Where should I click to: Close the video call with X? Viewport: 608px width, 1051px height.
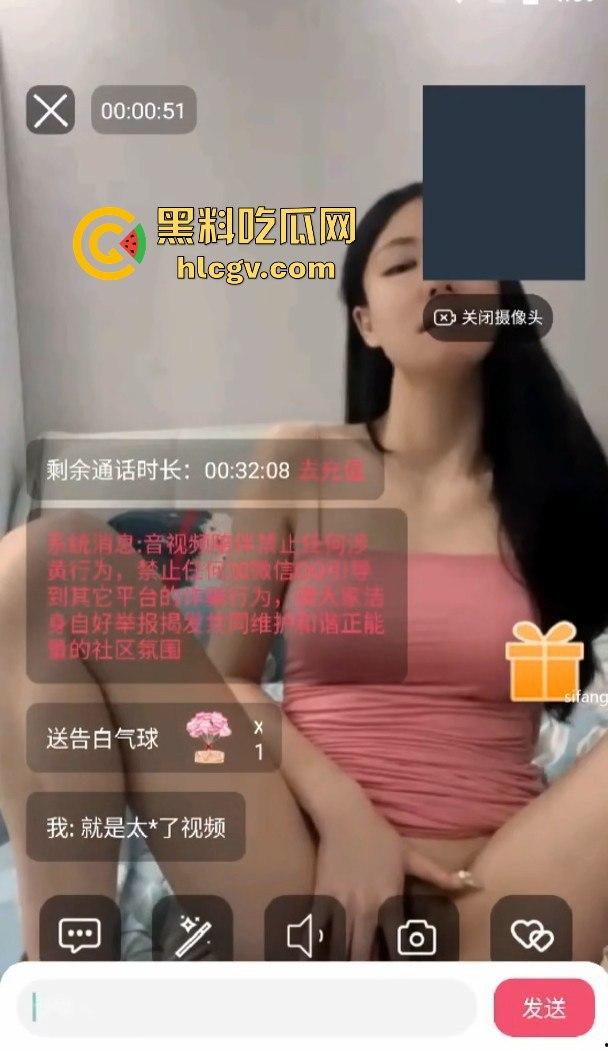(x=50, y=110)
